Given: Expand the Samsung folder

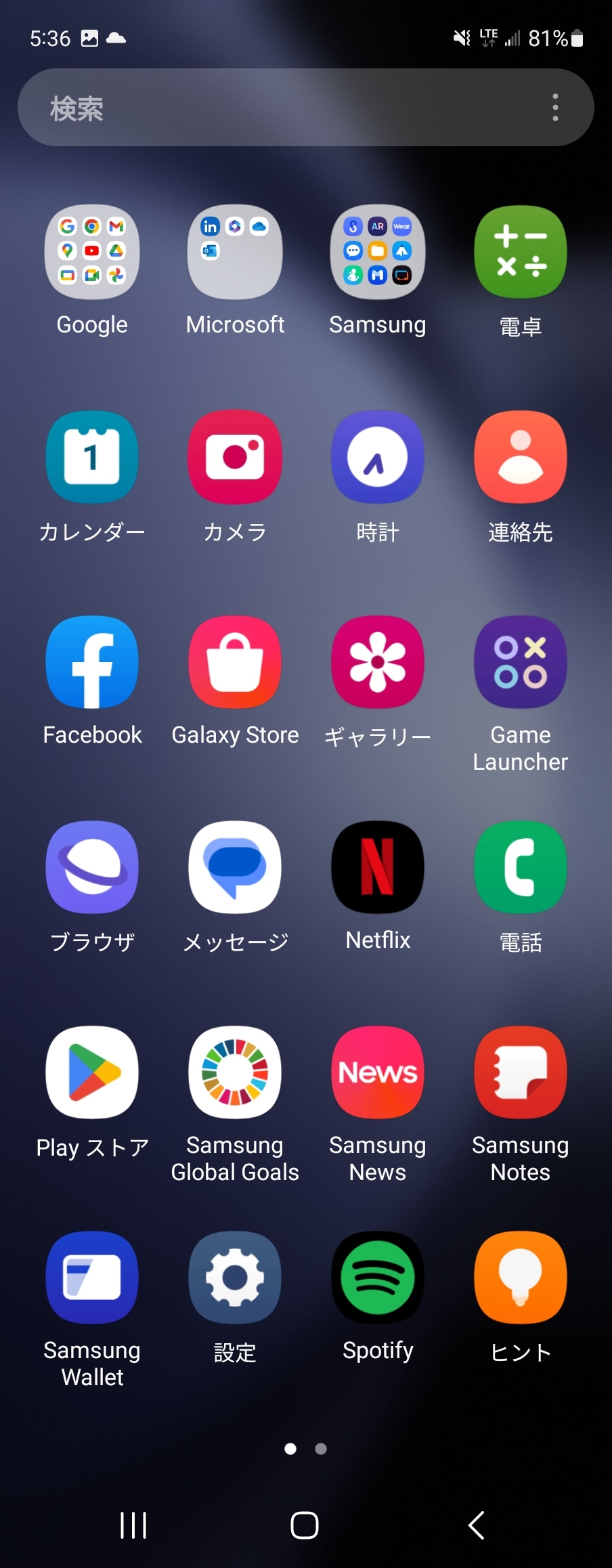Looking at the screenshot, I should click(377, 252).
